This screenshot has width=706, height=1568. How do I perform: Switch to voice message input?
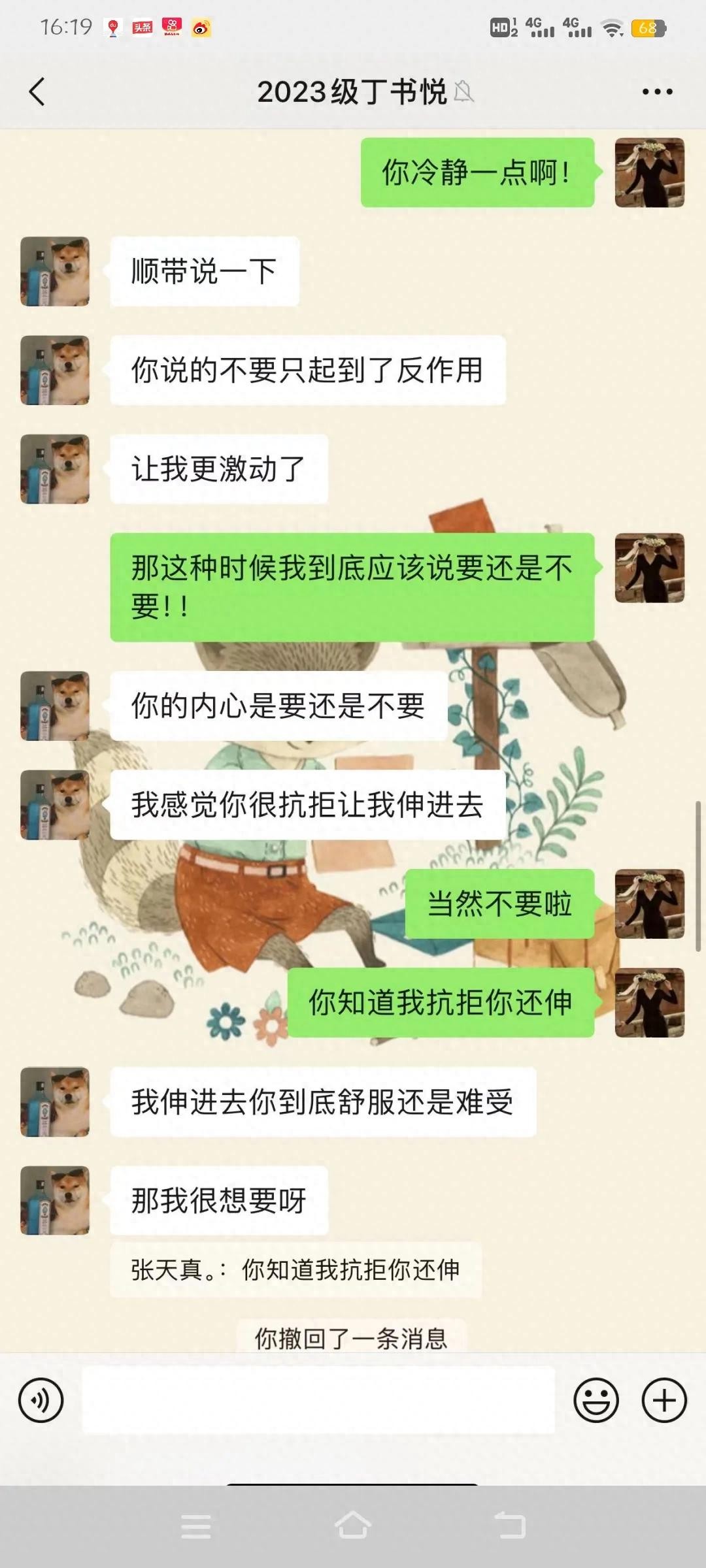pos(41,1400)
